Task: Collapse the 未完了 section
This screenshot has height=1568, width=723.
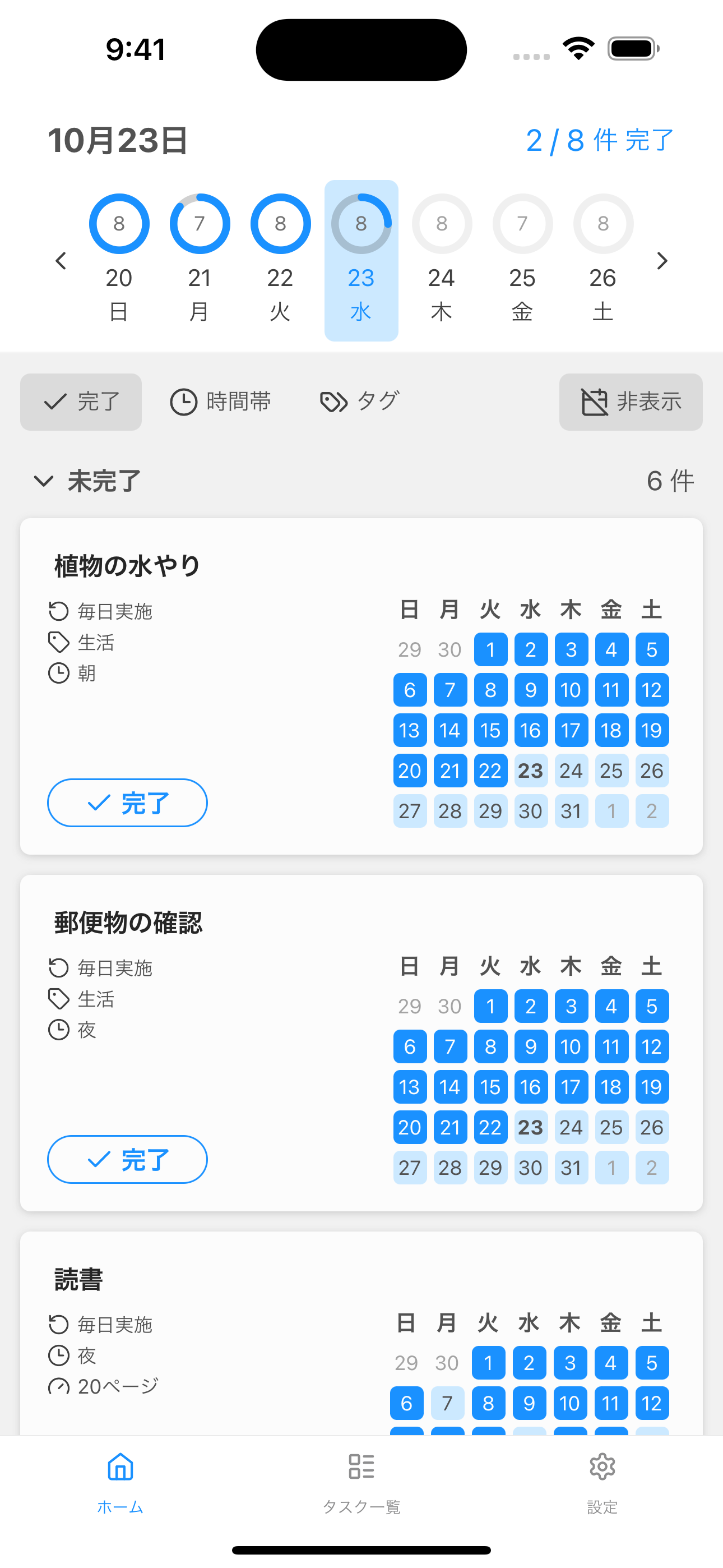Action: pyautogui.click(x=86, y=481)
